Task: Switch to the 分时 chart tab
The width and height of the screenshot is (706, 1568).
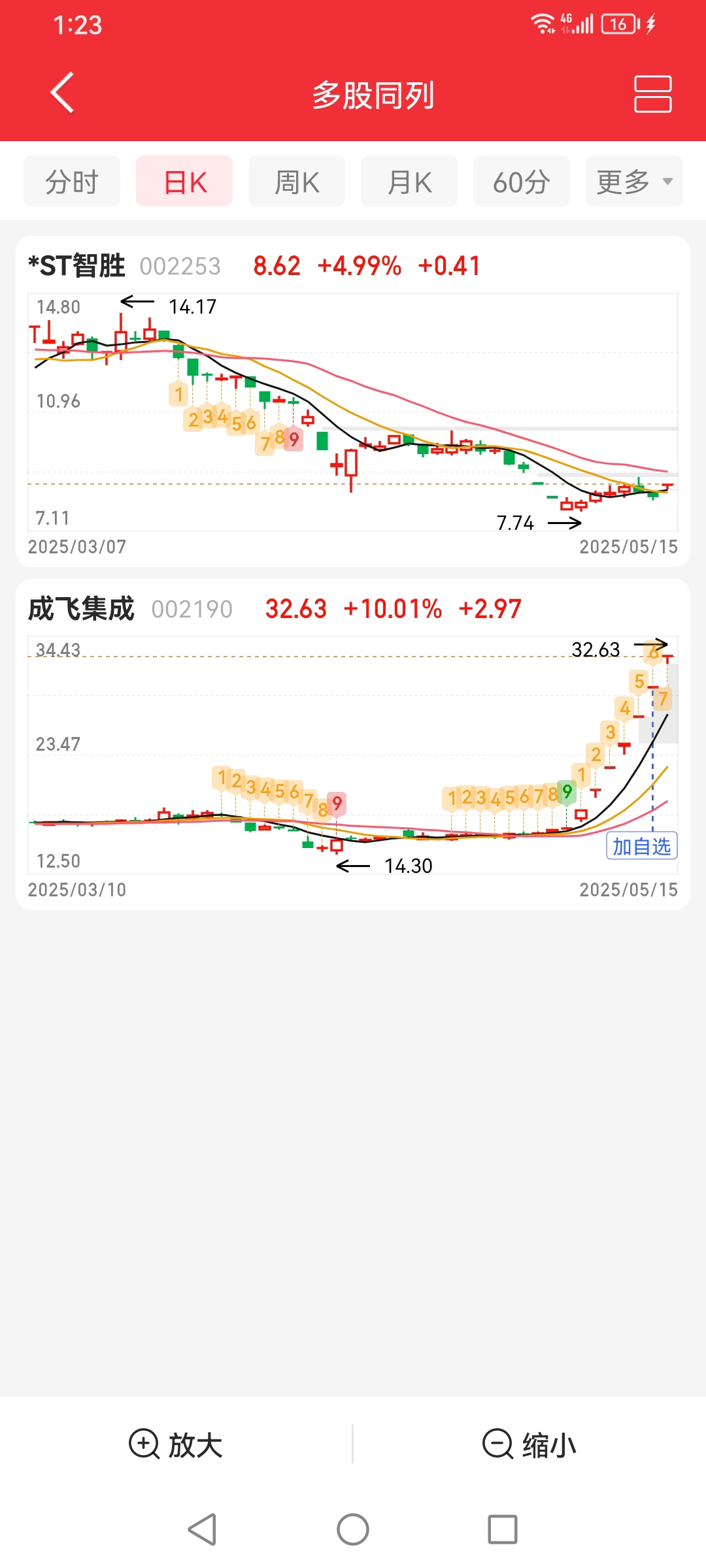Action: point(72,181)
